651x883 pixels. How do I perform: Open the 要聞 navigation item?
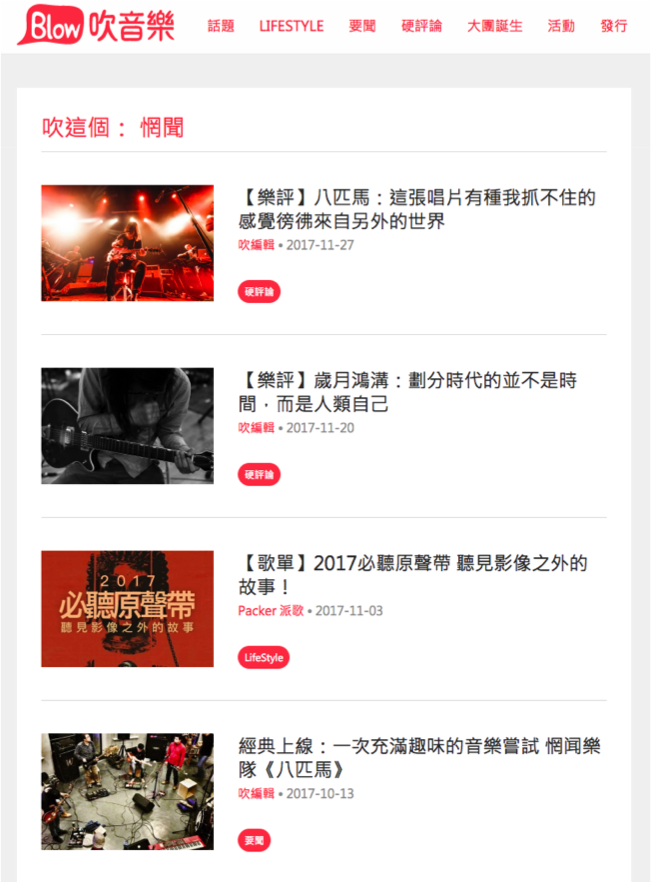click(362, 26)
